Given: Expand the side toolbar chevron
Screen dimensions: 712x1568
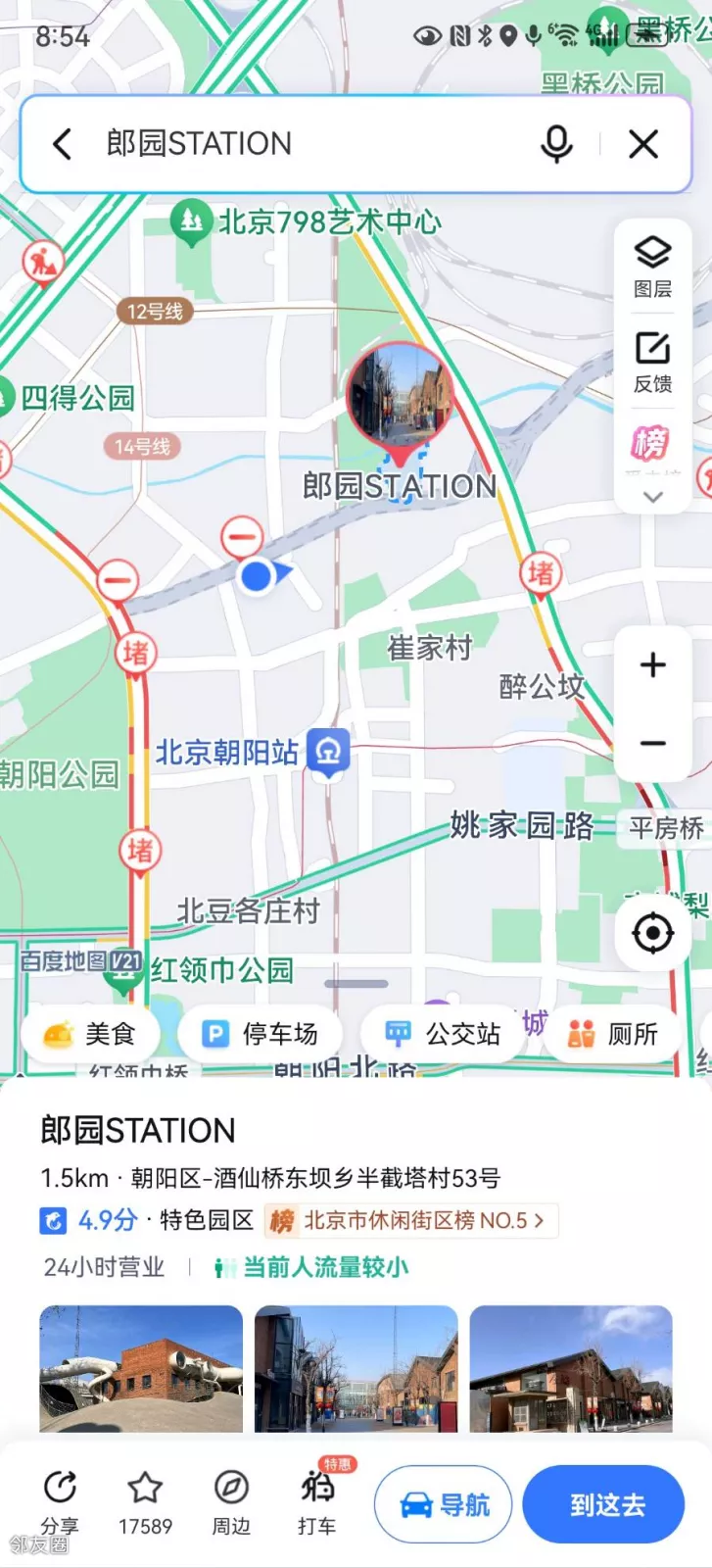Looking at the screenshot, I should point(652,497).
